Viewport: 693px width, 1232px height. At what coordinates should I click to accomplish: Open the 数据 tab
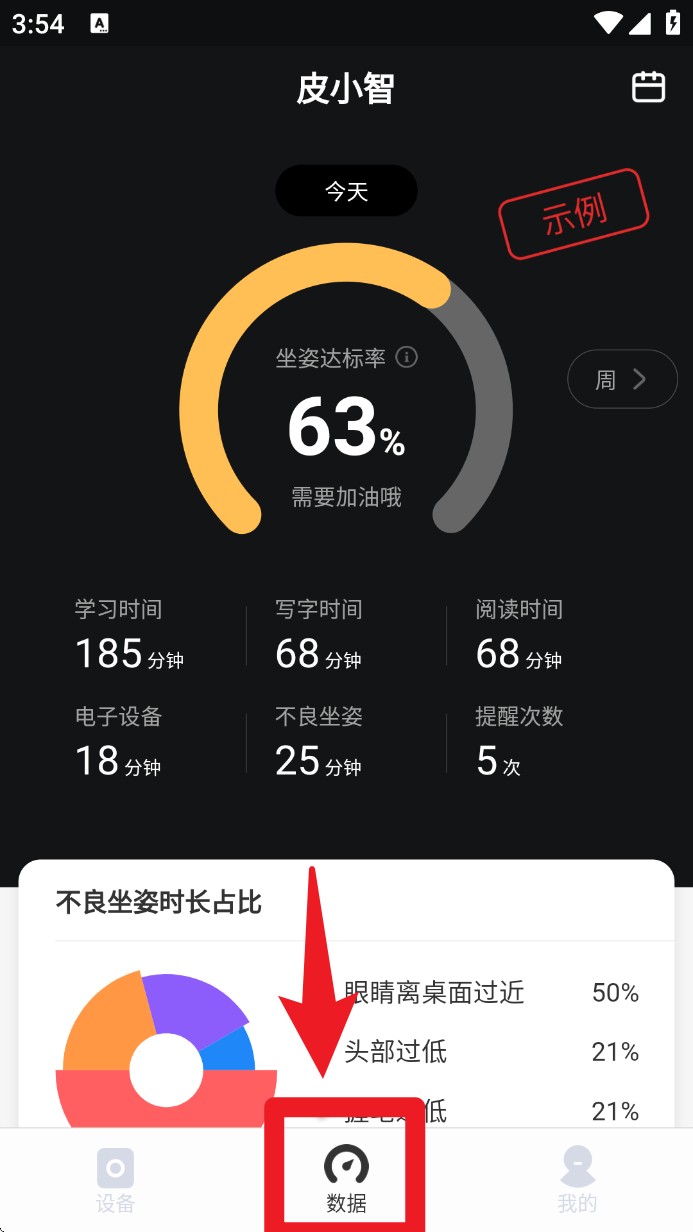(x=346, y=1179)
